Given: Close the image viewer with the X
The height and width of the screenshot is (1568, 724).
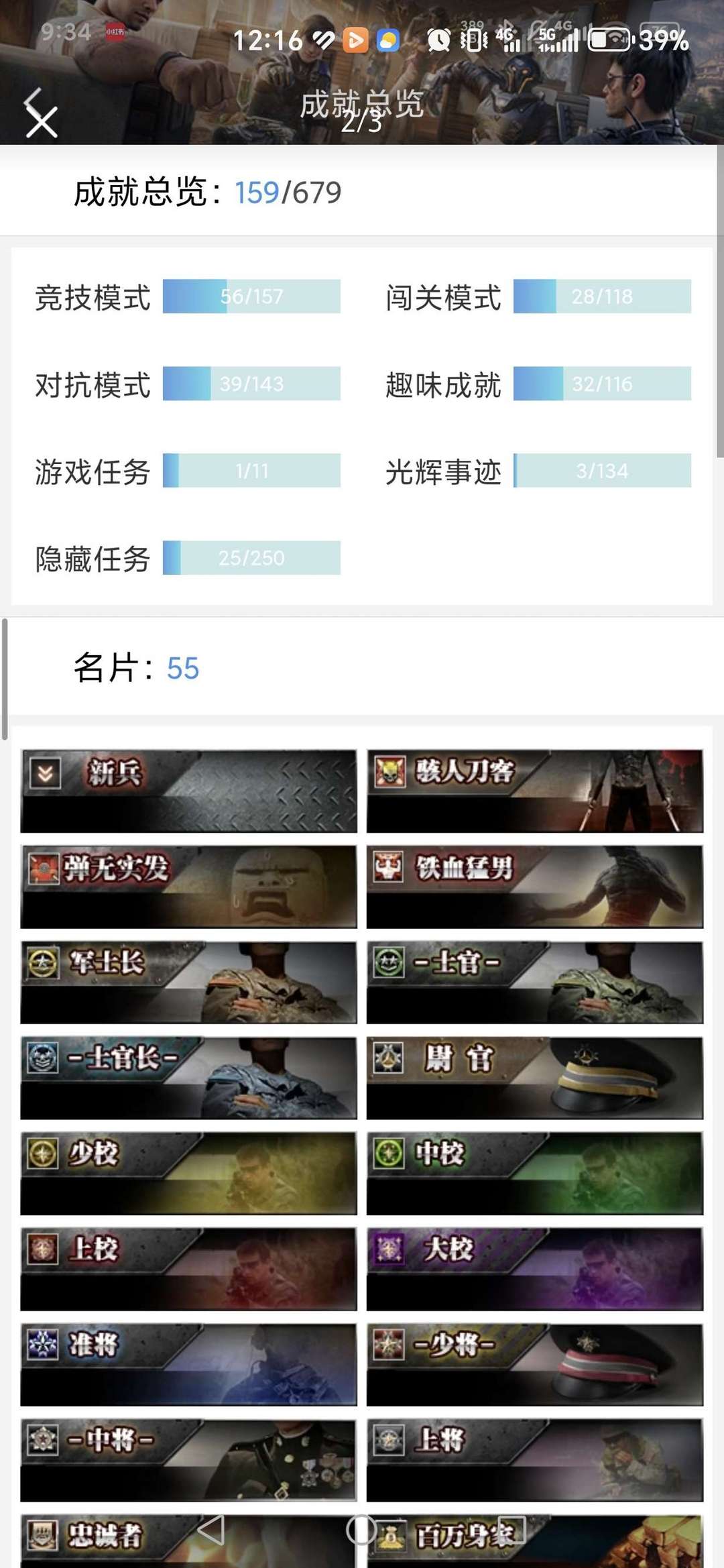Looking at the screenshot, I should point(42,123).
